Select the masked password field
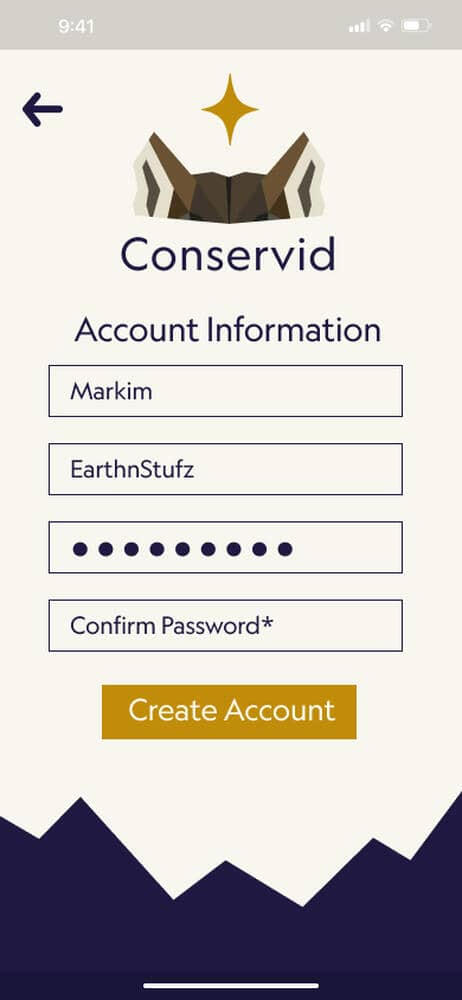 (225, 547)
